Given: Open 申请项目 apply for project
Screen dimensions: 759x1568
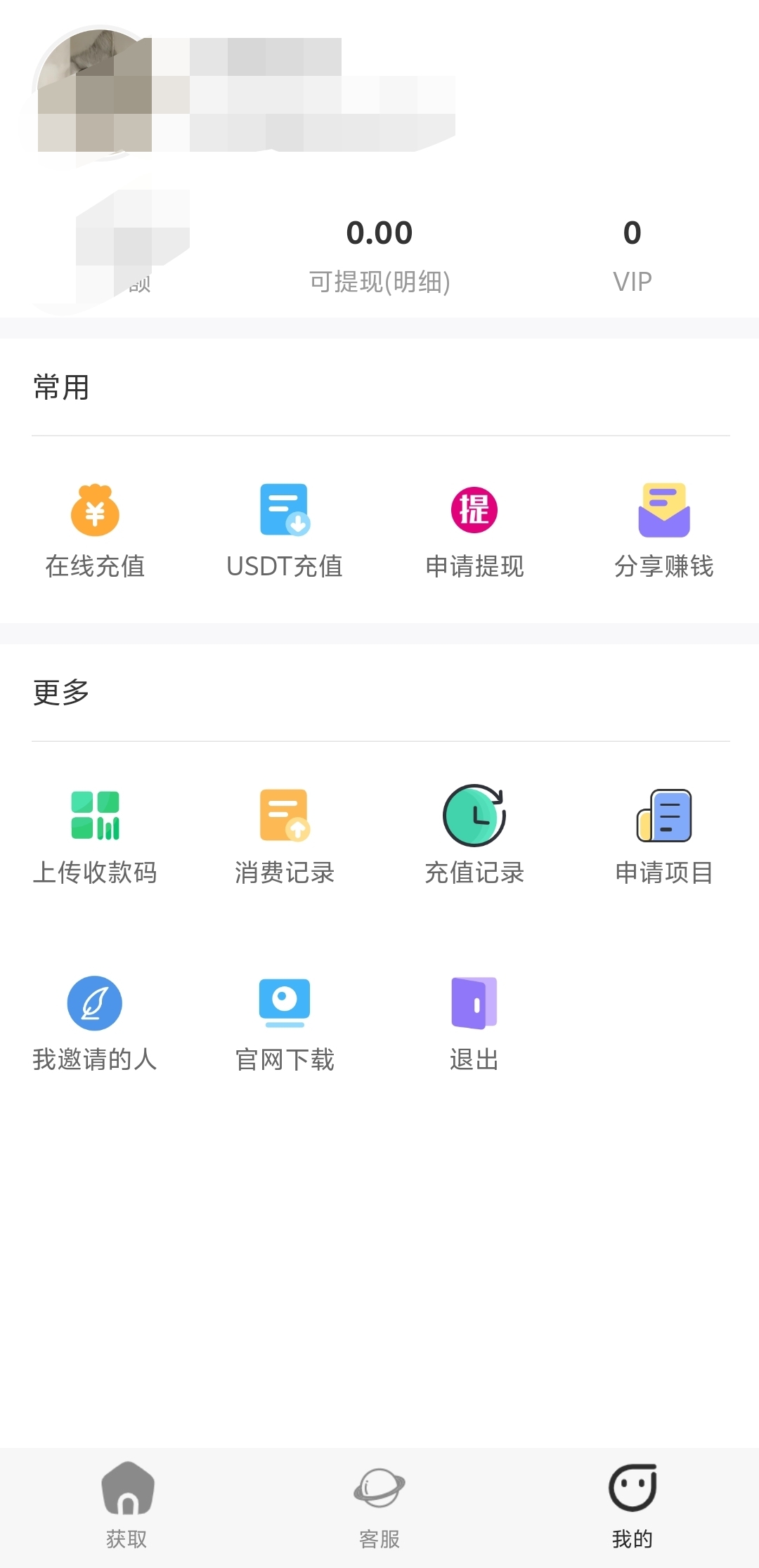Looking at the screenshot, I should pyautogui.click(x=664, y=836).
